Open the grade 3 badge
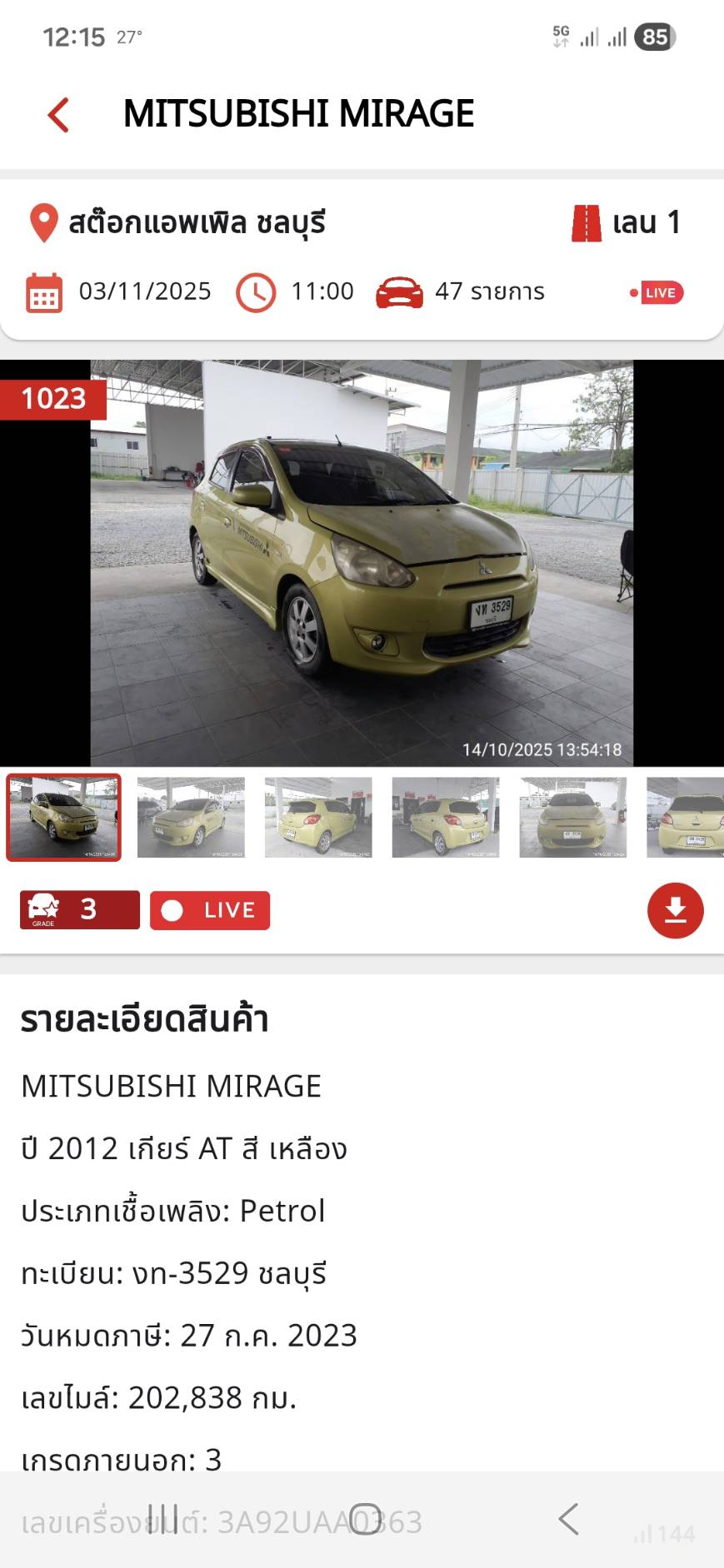724x1568 pixels. pos(80,910)
